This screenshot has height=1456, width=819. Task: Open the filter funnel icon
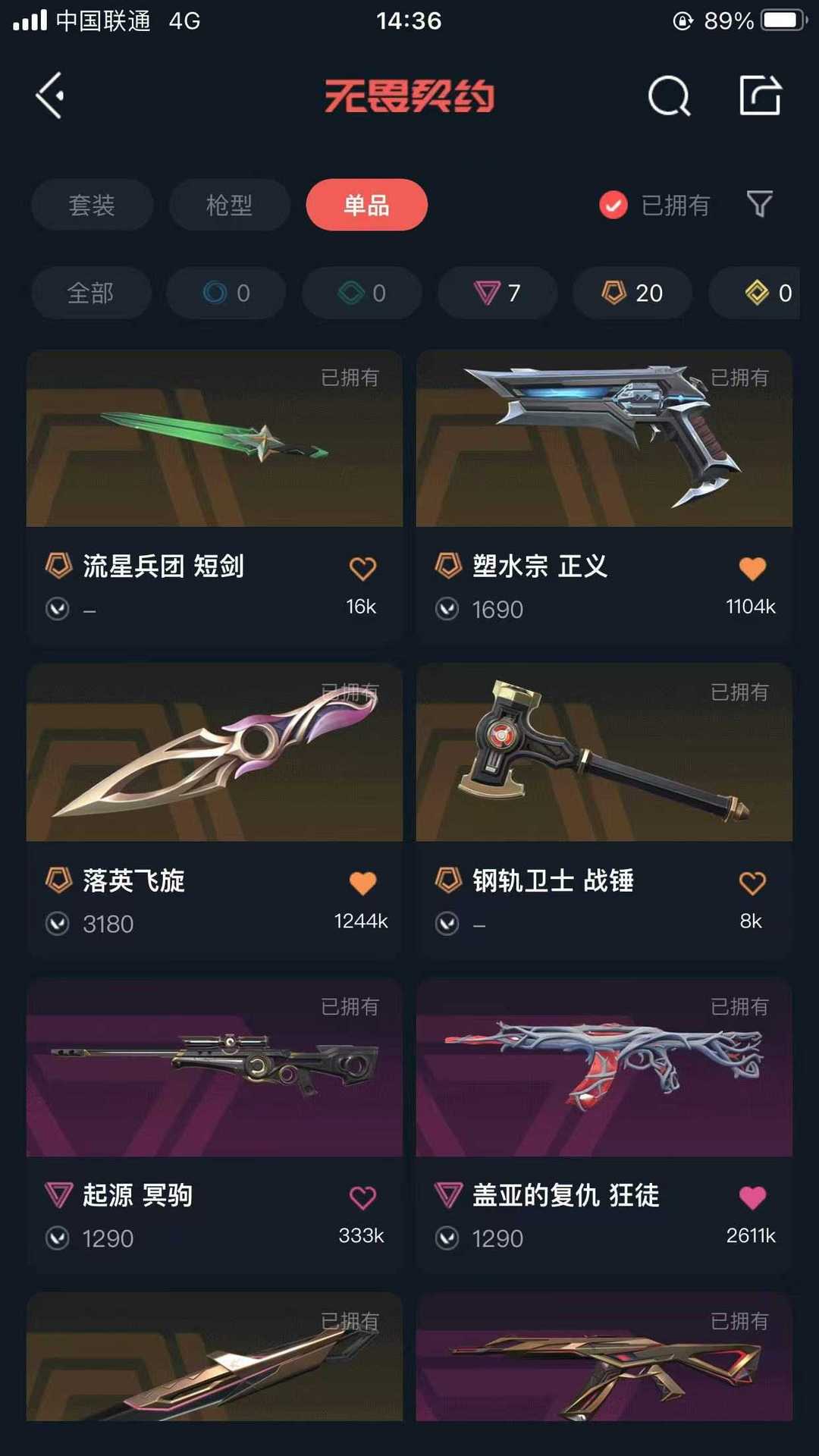[x=759, y=204]
